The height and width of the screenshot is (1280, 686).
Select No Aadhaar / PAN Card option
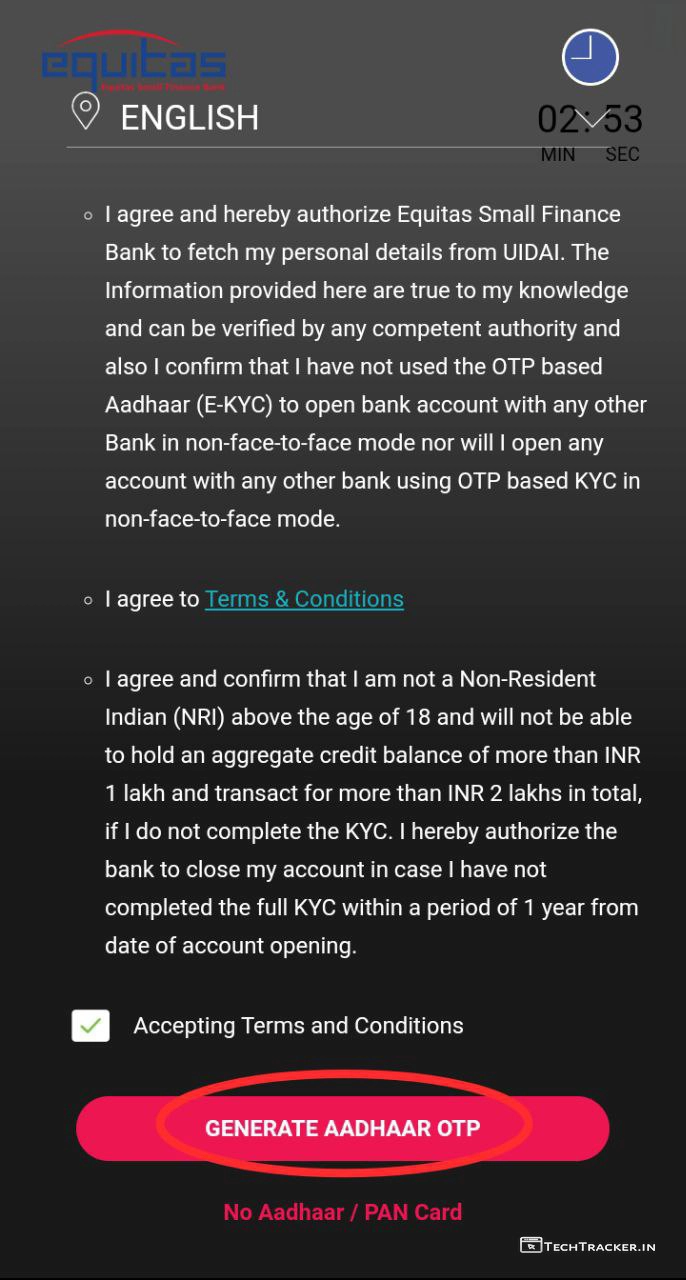click(342, 1212)
